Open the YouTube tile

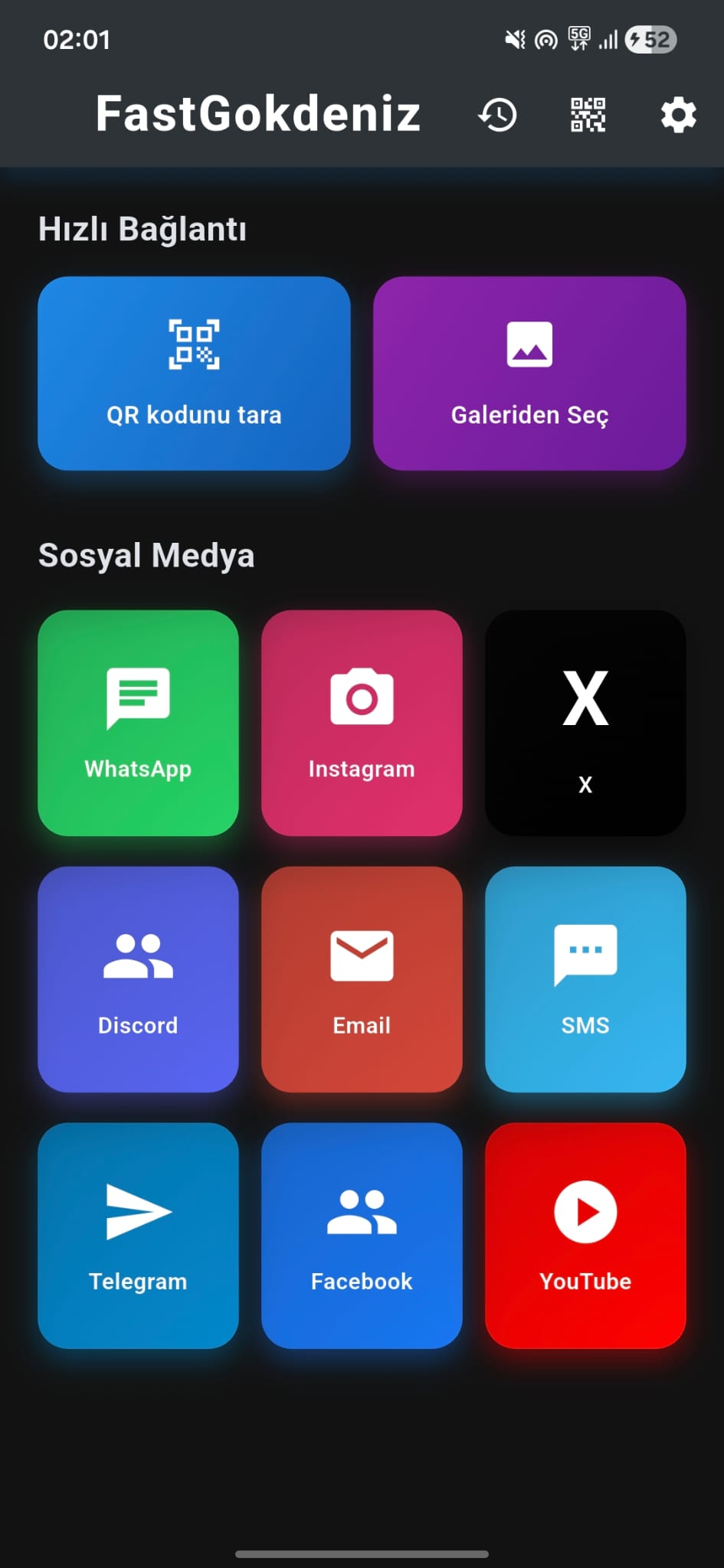(x=585, y=1236)
